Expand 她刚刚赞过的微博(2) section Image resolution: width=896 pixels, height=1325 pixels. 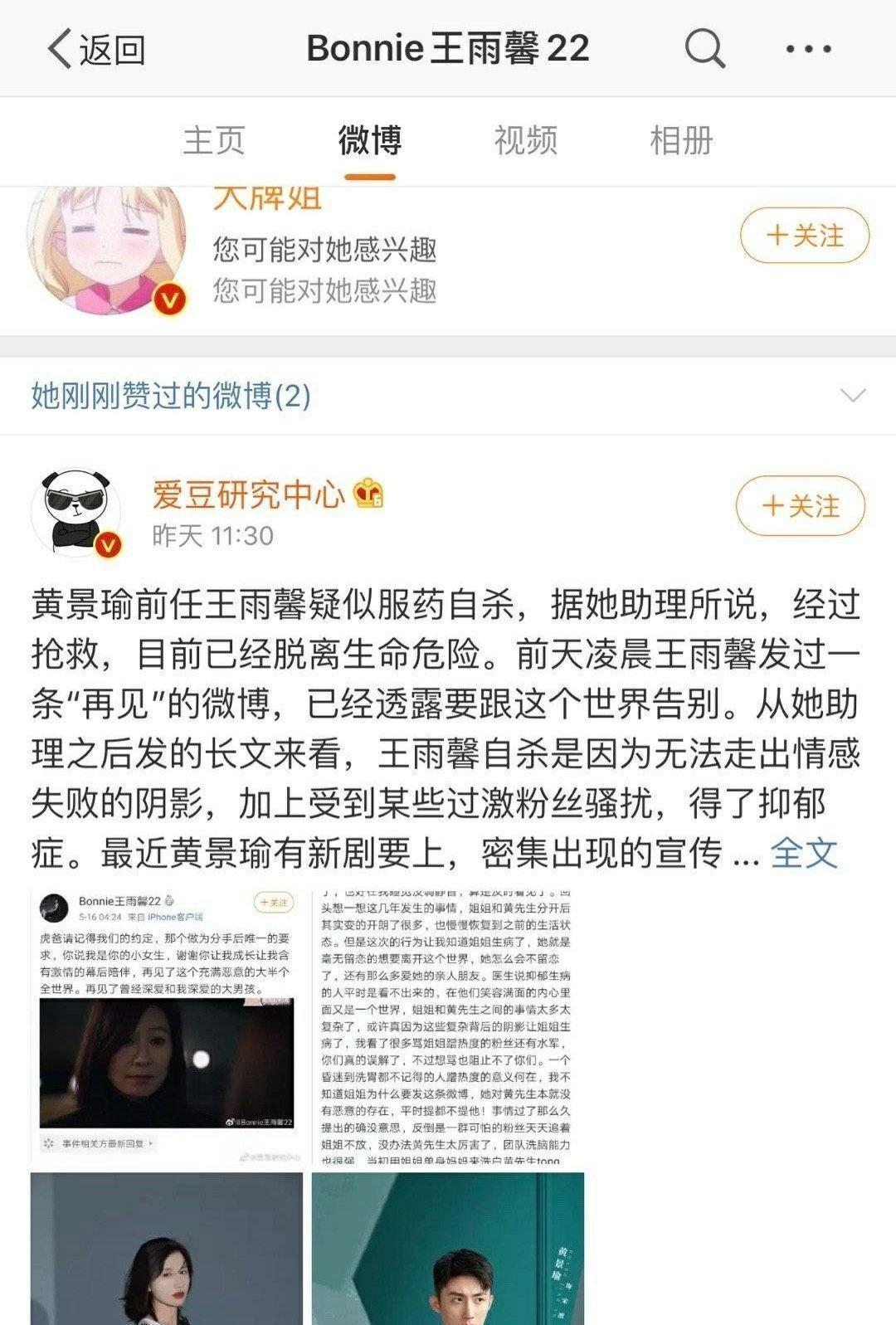pyautogui.click(x=853, y=396)
